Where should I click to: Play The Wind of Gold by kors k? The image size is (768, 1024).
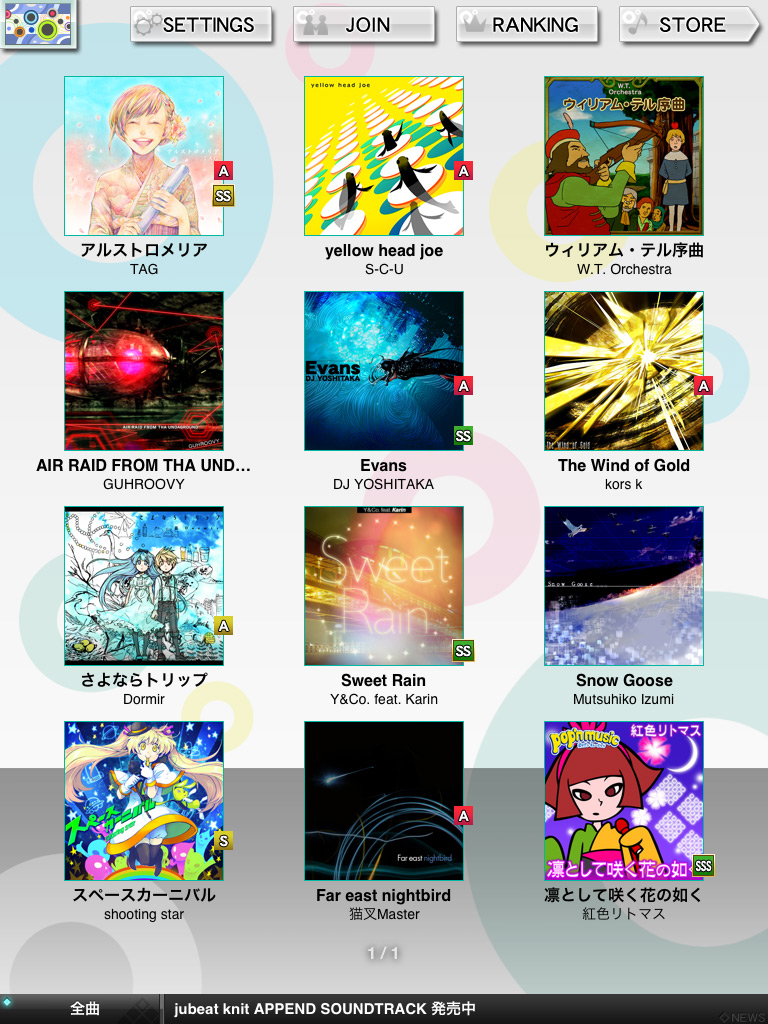click(624, 371)
